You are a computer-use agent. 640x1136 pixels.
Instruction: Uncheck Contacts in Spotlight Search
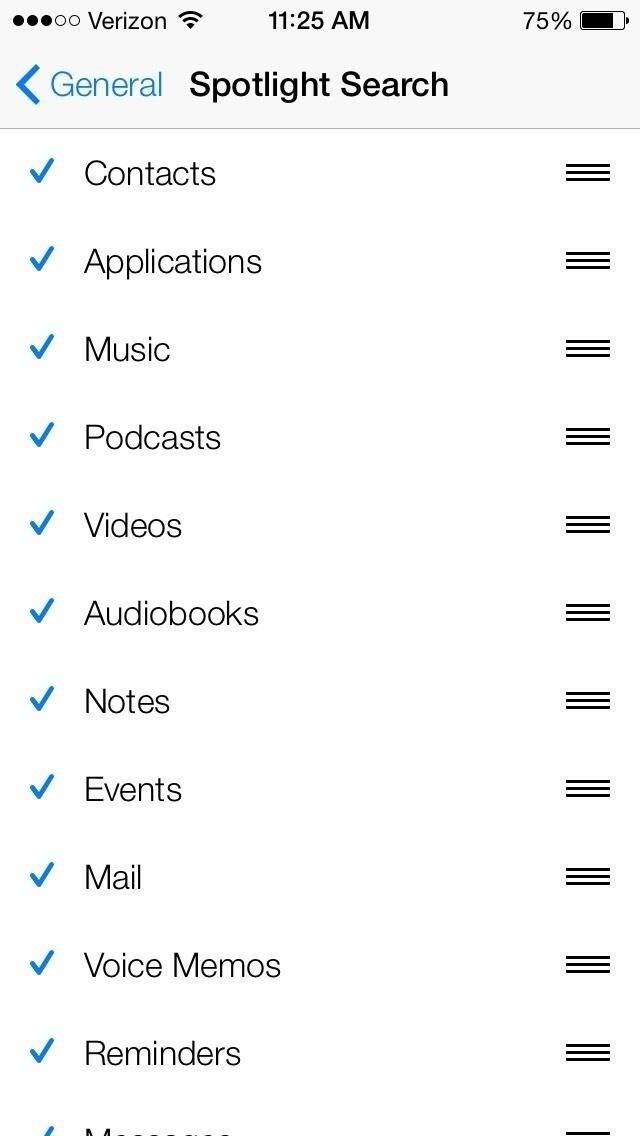[150, 173]
